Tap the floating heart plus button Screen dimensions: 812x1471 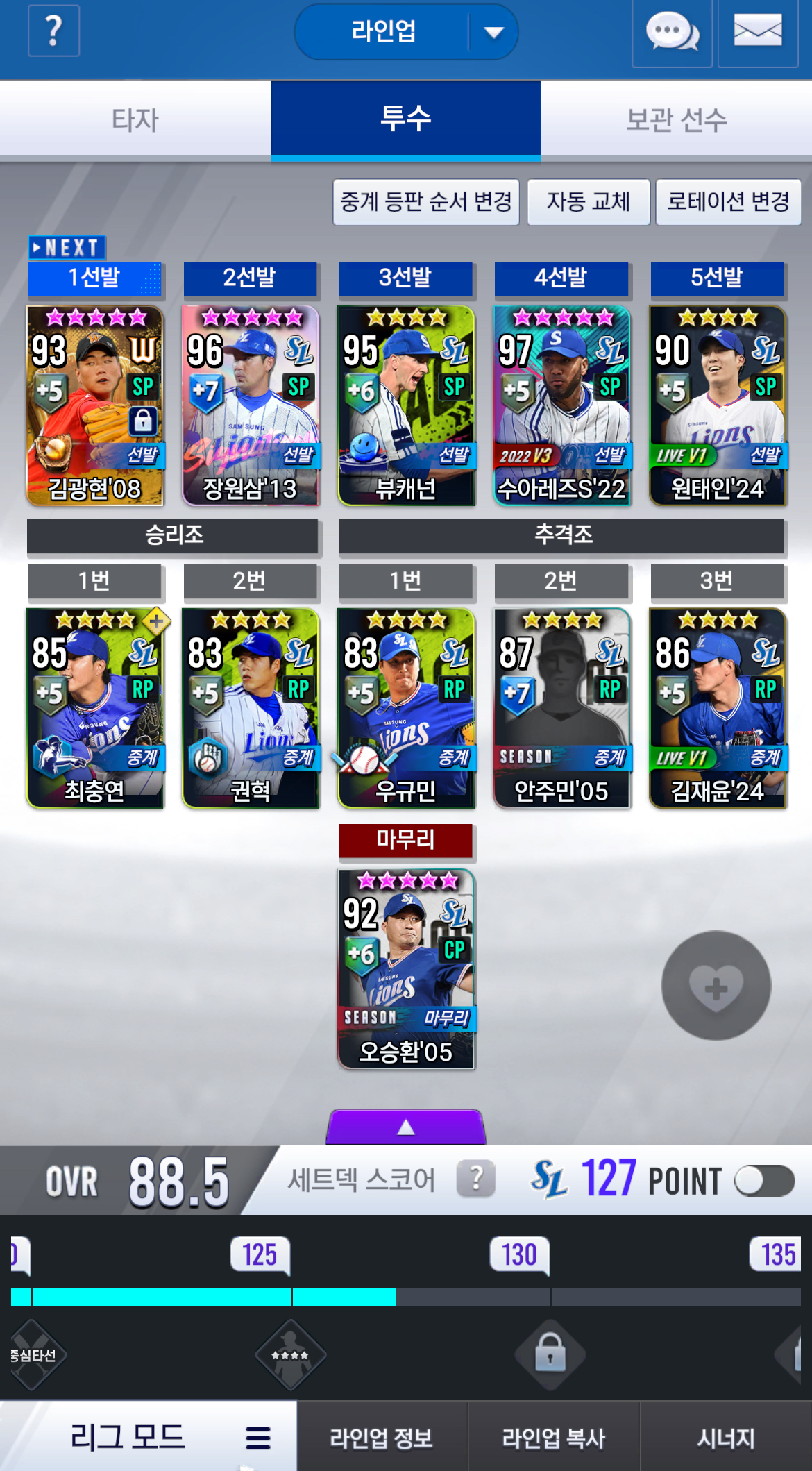point(716,985)
